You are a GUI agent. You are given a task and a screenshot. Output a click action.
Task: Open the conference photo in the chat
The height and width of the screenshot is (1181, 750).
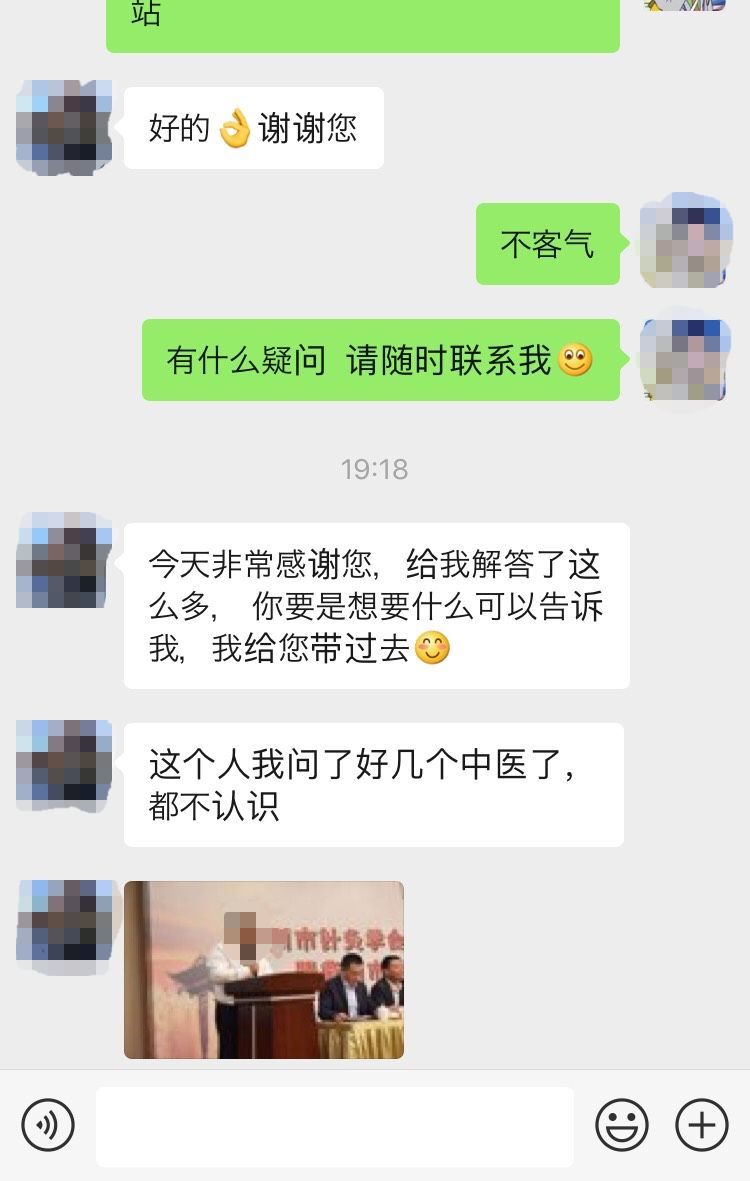(264, 969)
